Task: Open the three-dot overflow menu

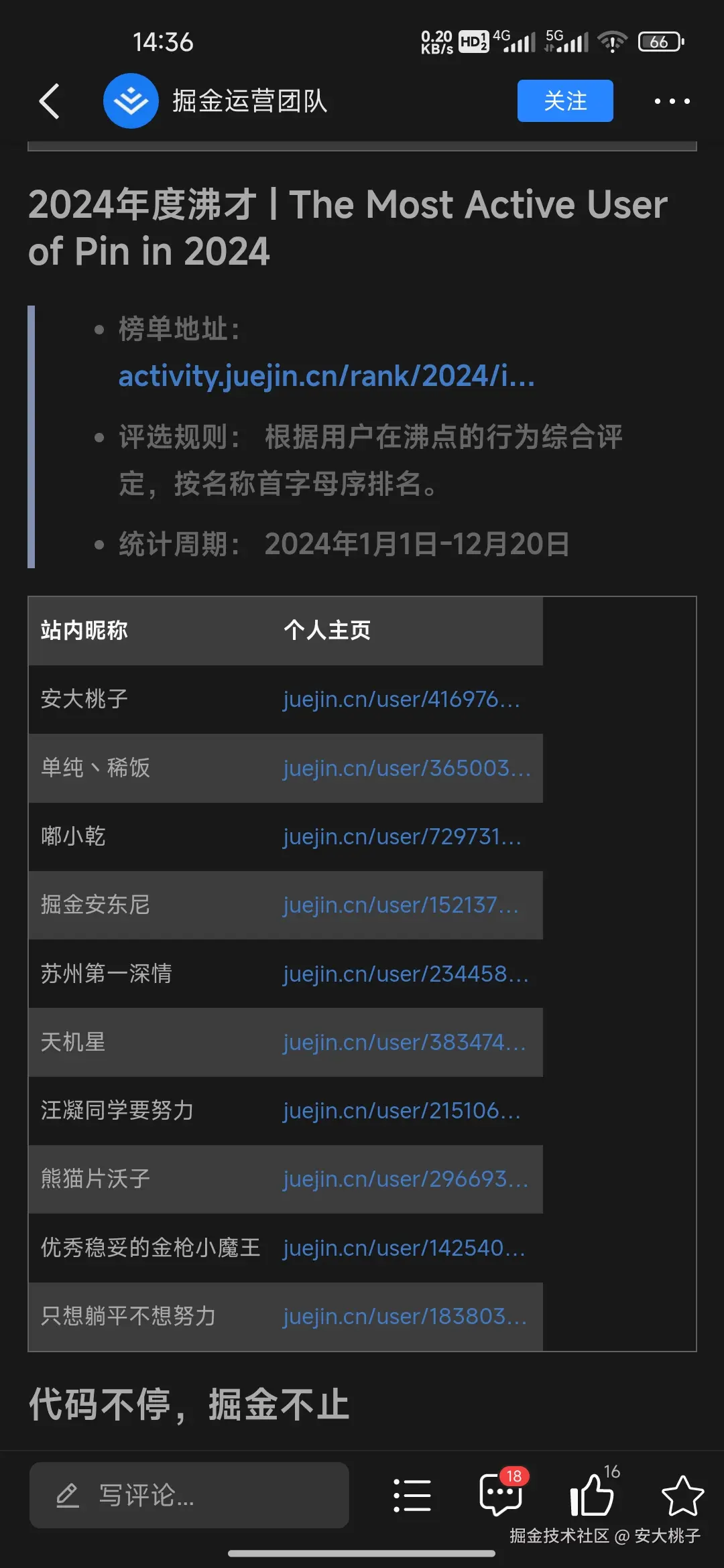Action: click(x=672, y=101)
